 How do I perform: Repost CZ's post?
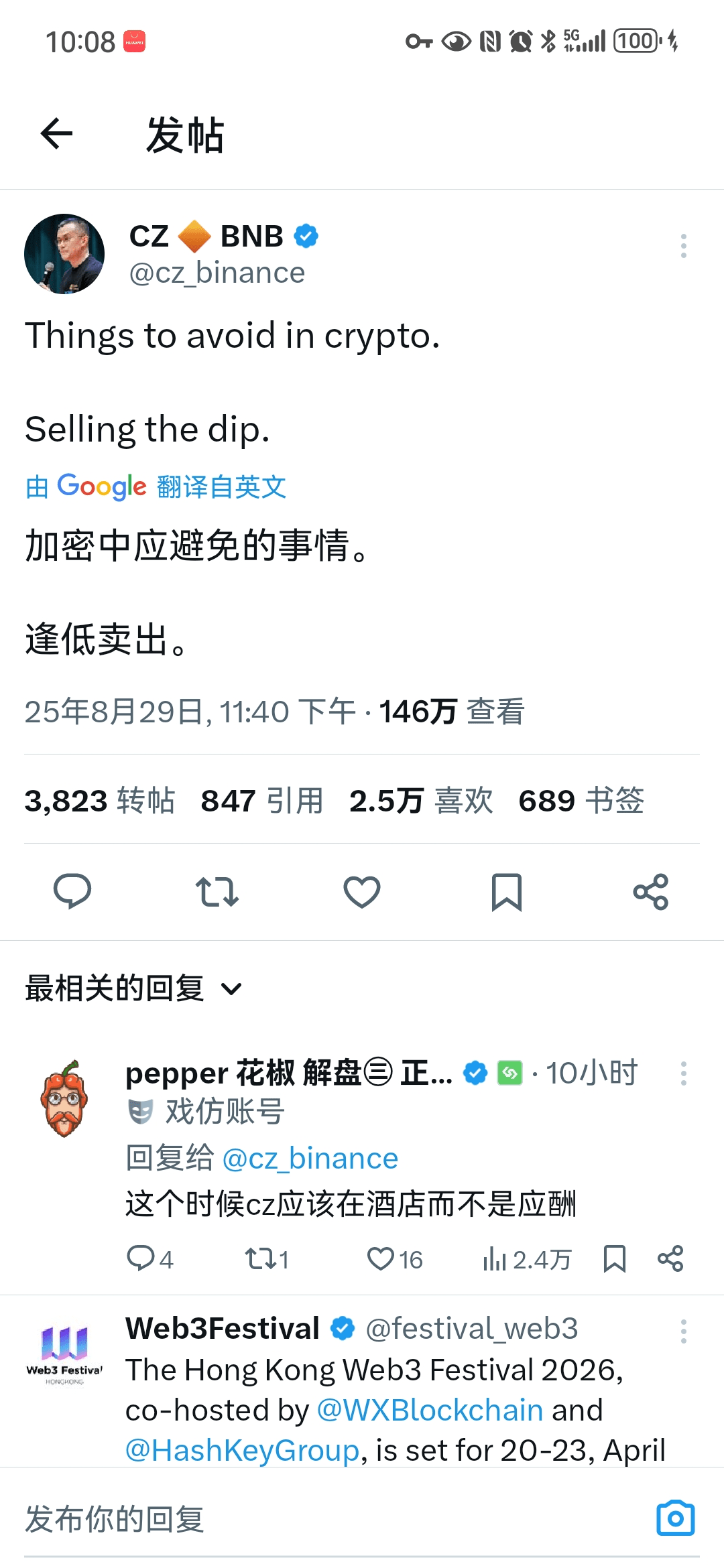click(x=217, y=891)
